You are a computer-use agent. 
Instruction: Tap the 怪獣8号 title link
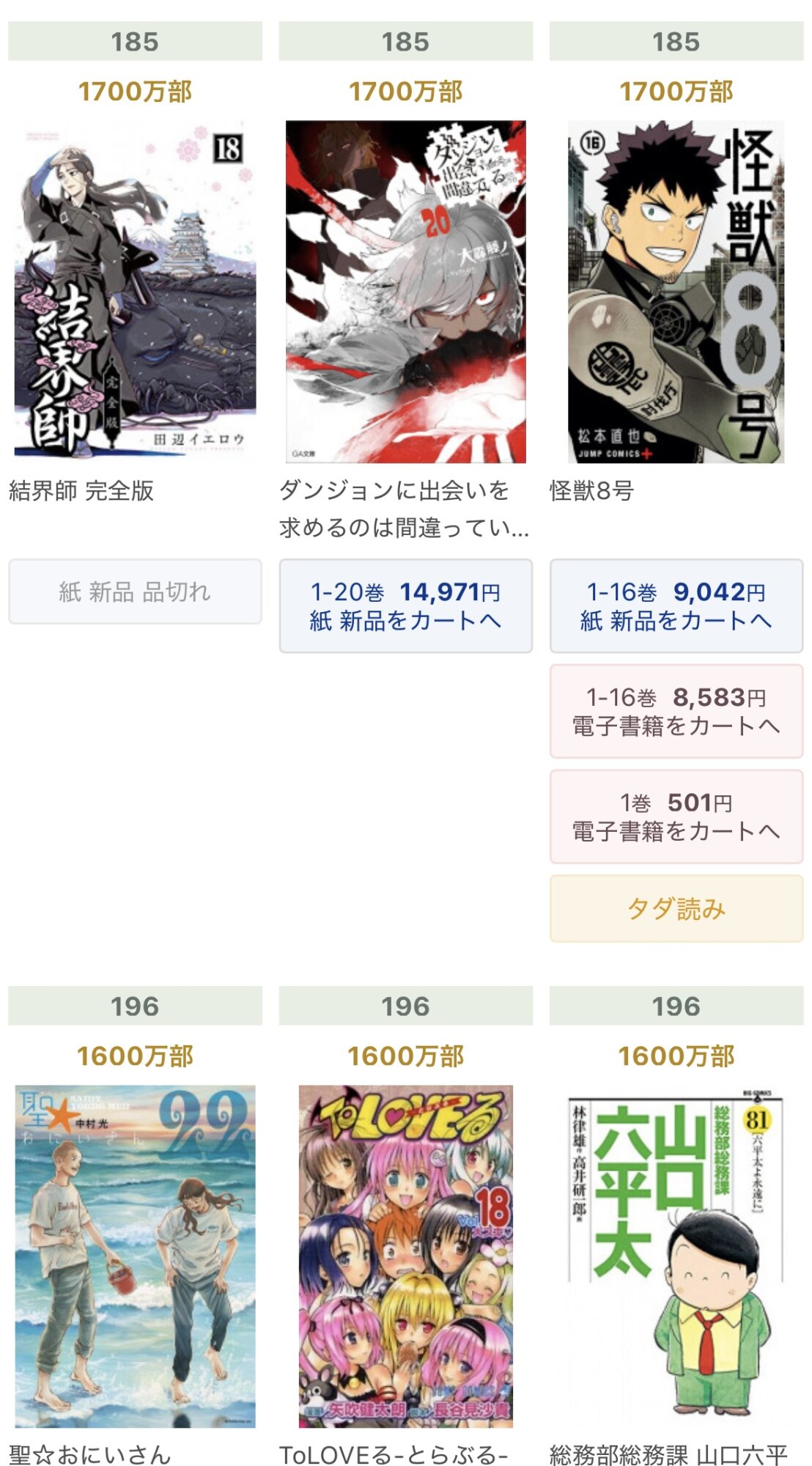tap(592, 490)
